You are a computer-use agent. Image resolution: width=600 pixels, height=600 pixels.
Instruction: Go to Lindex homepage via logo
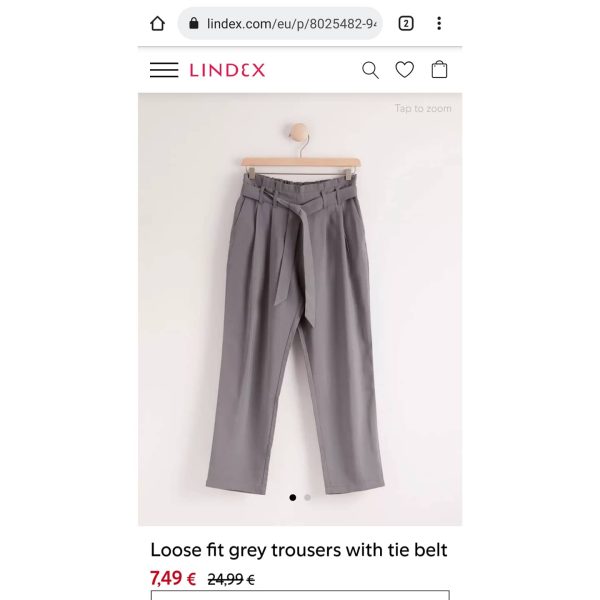pos(227,70)
